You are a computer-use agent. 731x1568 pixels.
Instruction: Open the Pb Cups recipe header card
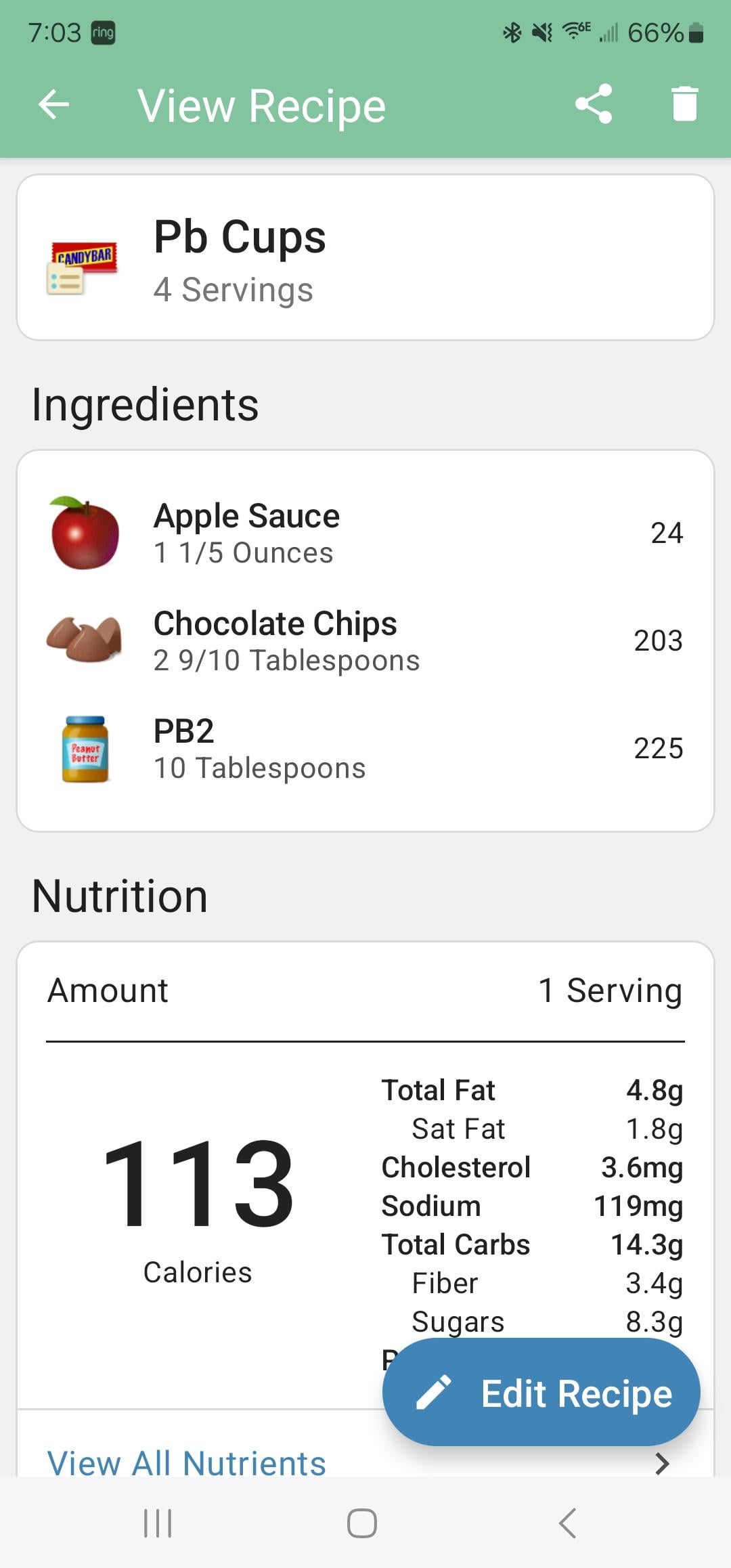click(x=365, y=257)
